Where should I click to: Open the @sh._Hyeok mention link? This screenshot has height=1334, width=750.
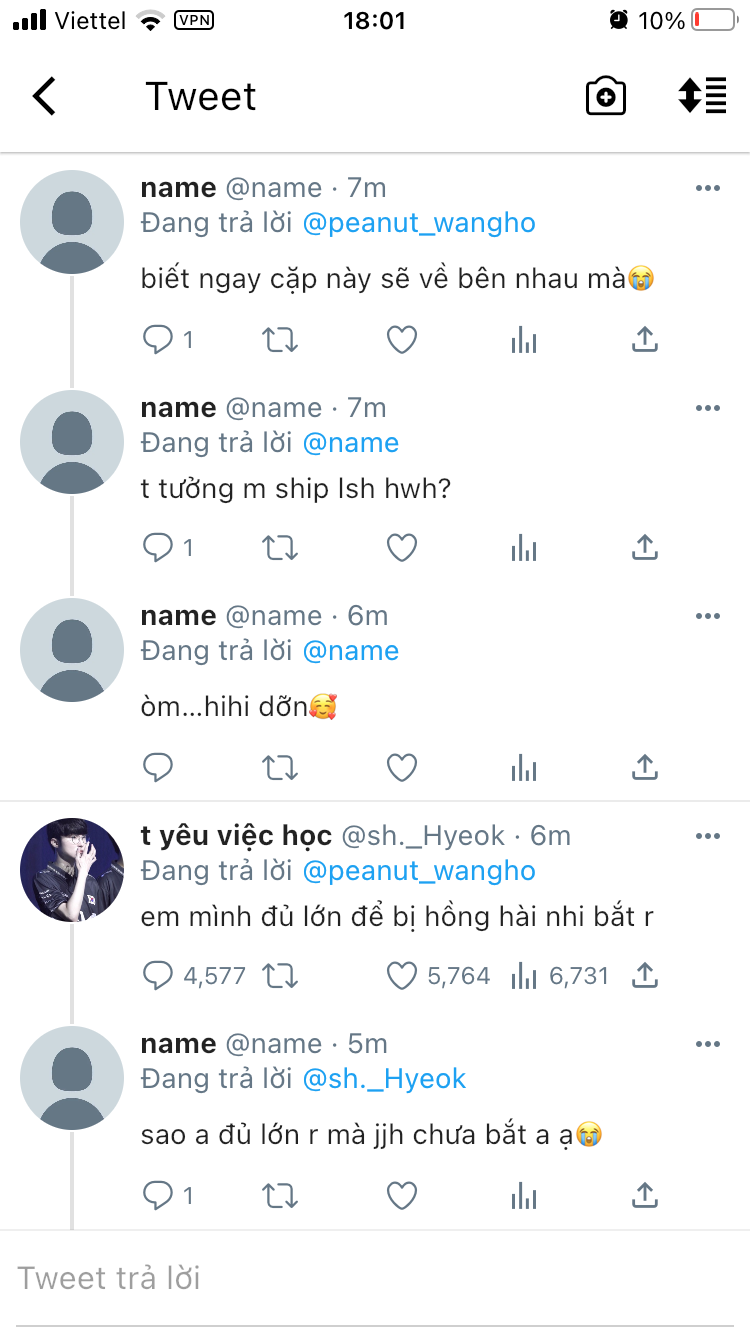tap(384, 1079)
